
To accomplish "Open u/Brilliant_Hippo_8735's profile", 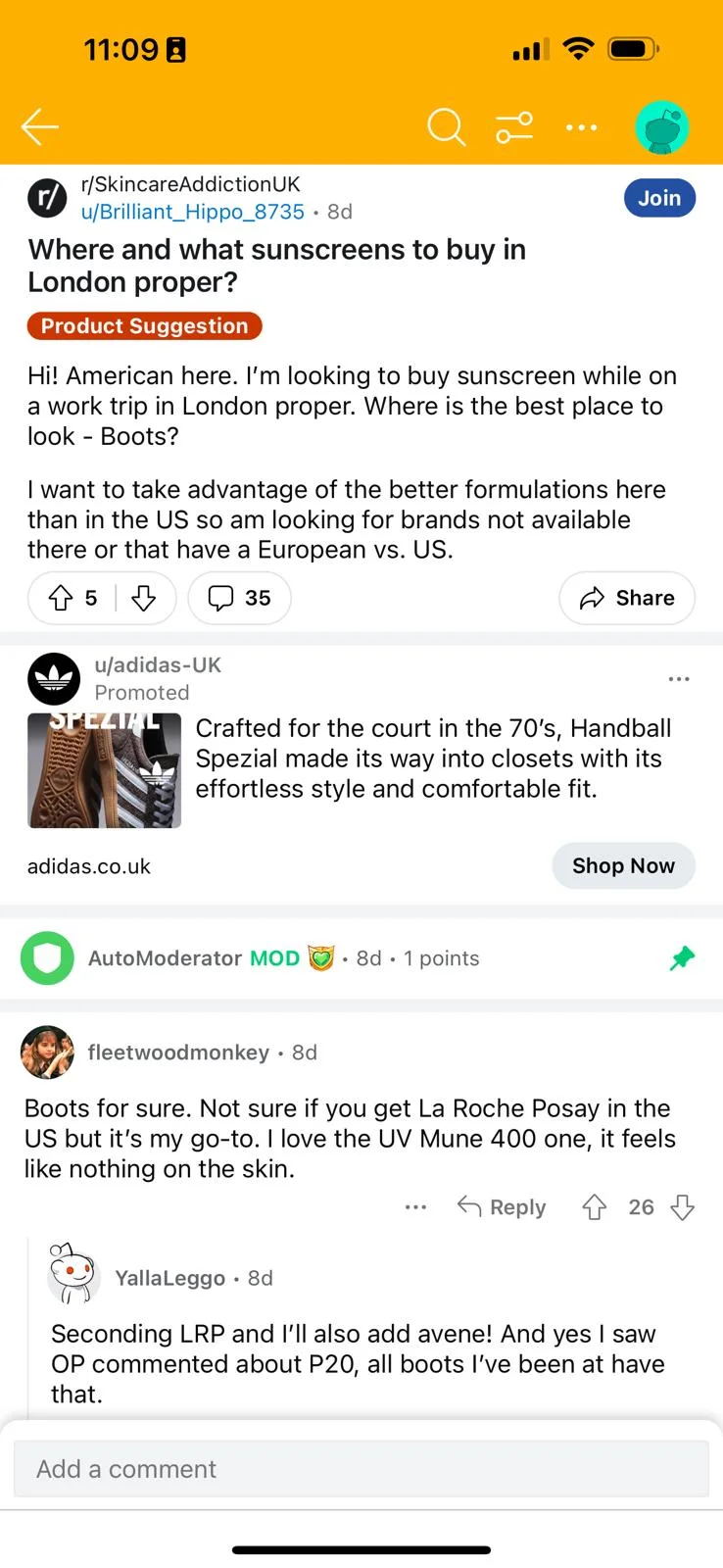I will point(193,212).
